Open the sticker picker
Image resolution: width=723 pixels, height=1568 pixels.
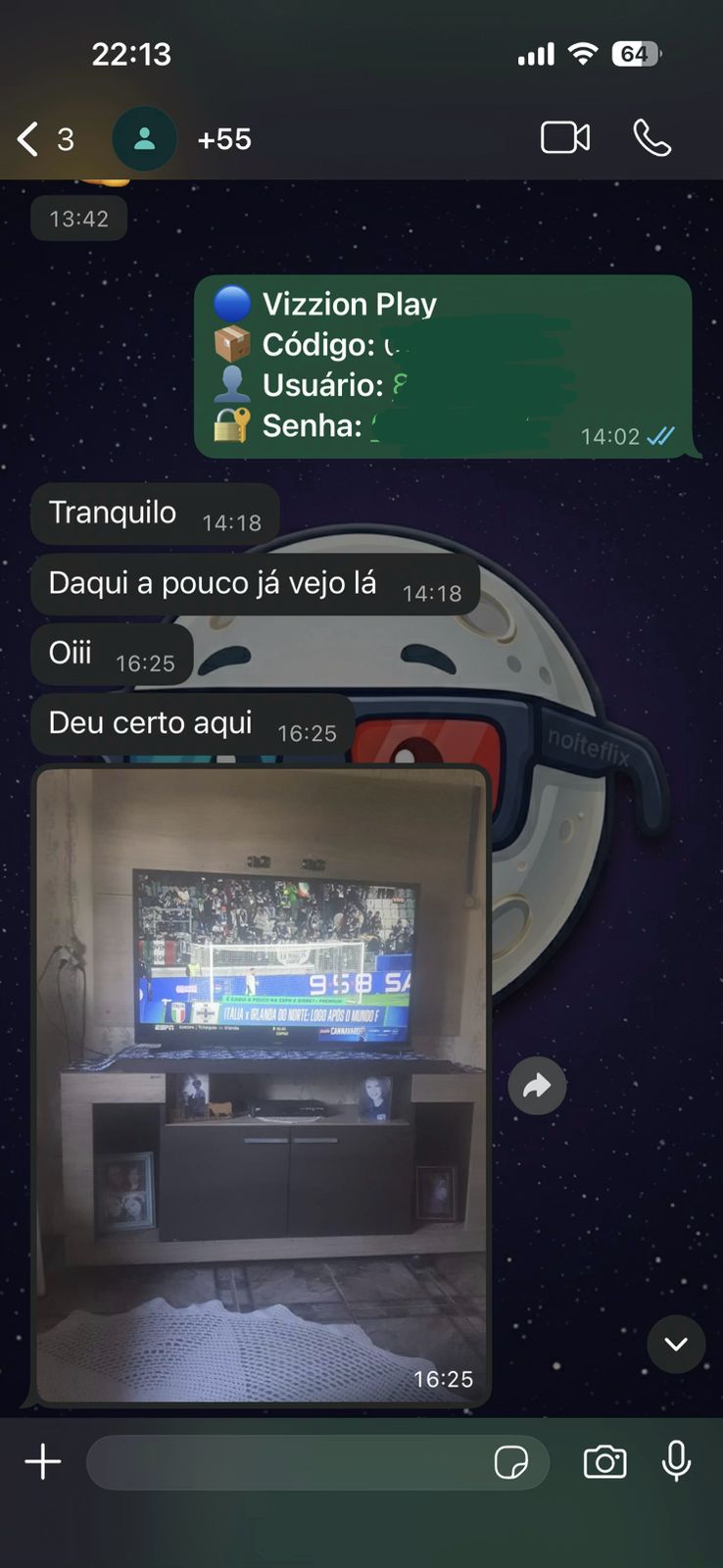point(511,1462)
